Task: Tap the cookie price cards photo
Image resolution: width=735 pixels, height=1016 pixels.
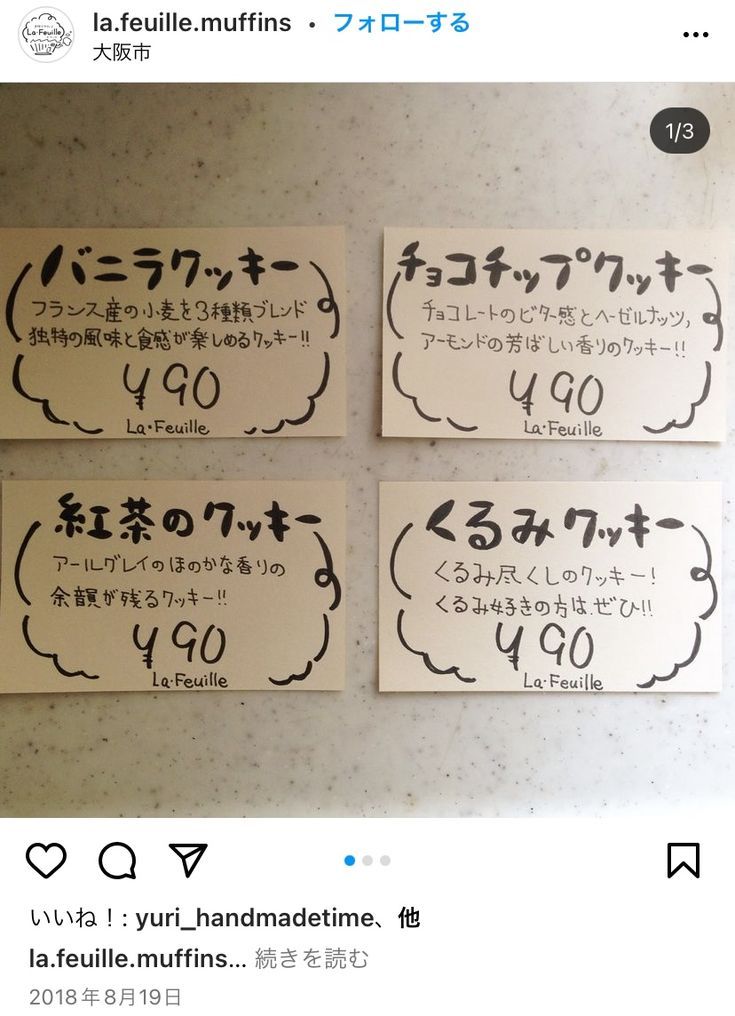Action: [x=367, y=450]
